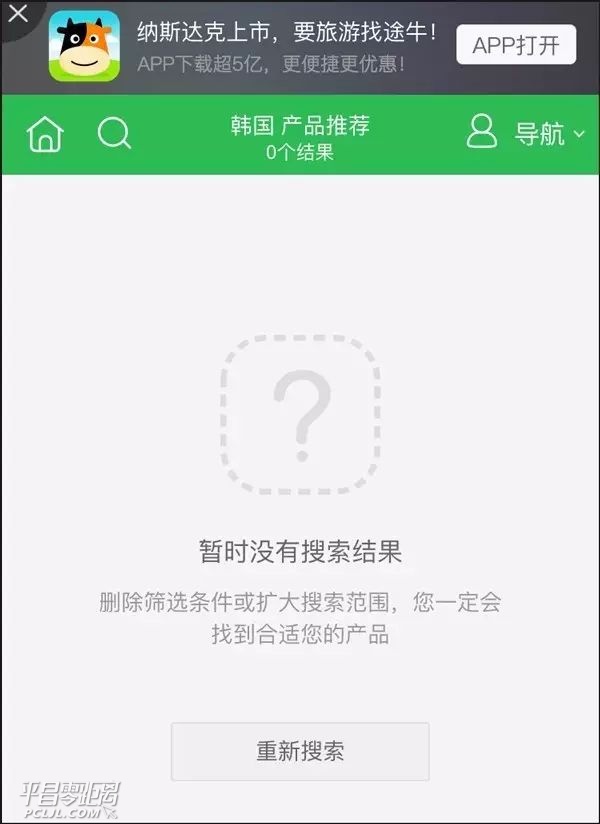Tap the APP打开 button
600x824 pixels.
tap(516, 45)
